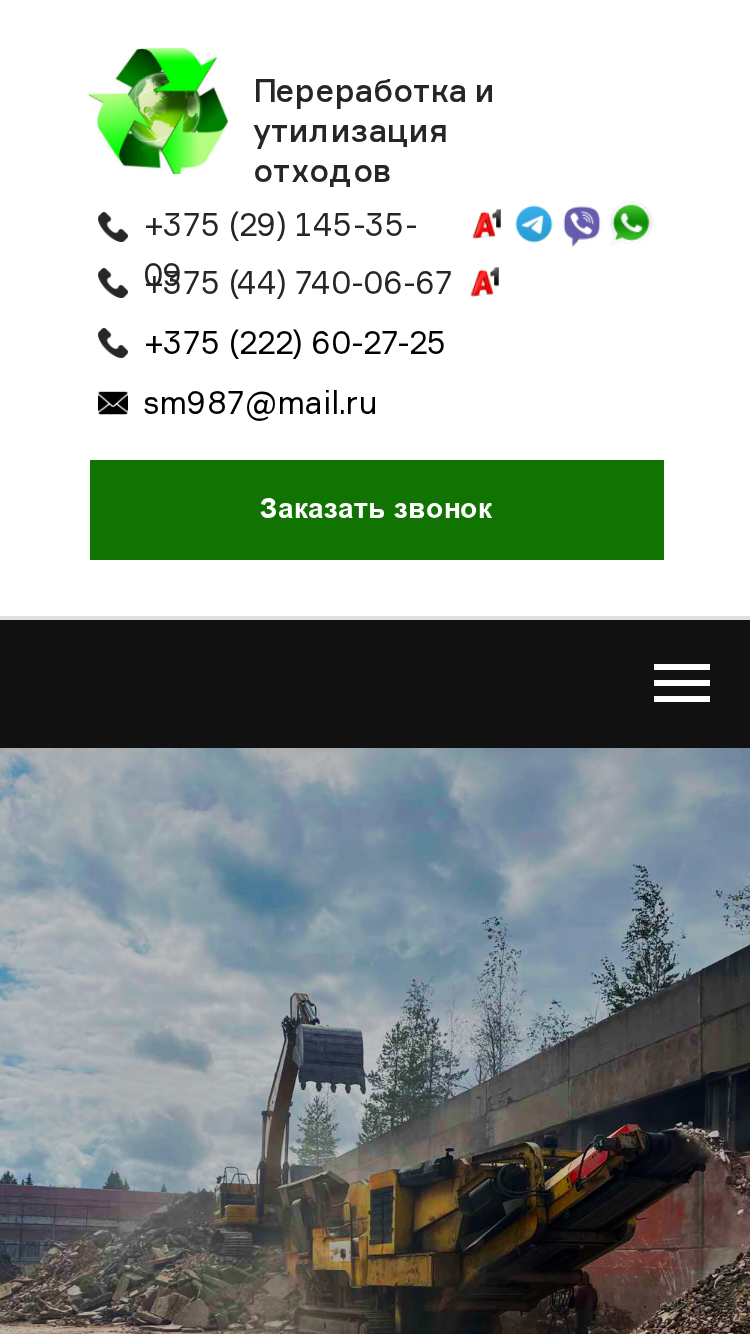The width and height of the screenshot is (750, 1334).
Task: Dial +375 (222) 60-27-25 landline
Action: tap(294, 344)
